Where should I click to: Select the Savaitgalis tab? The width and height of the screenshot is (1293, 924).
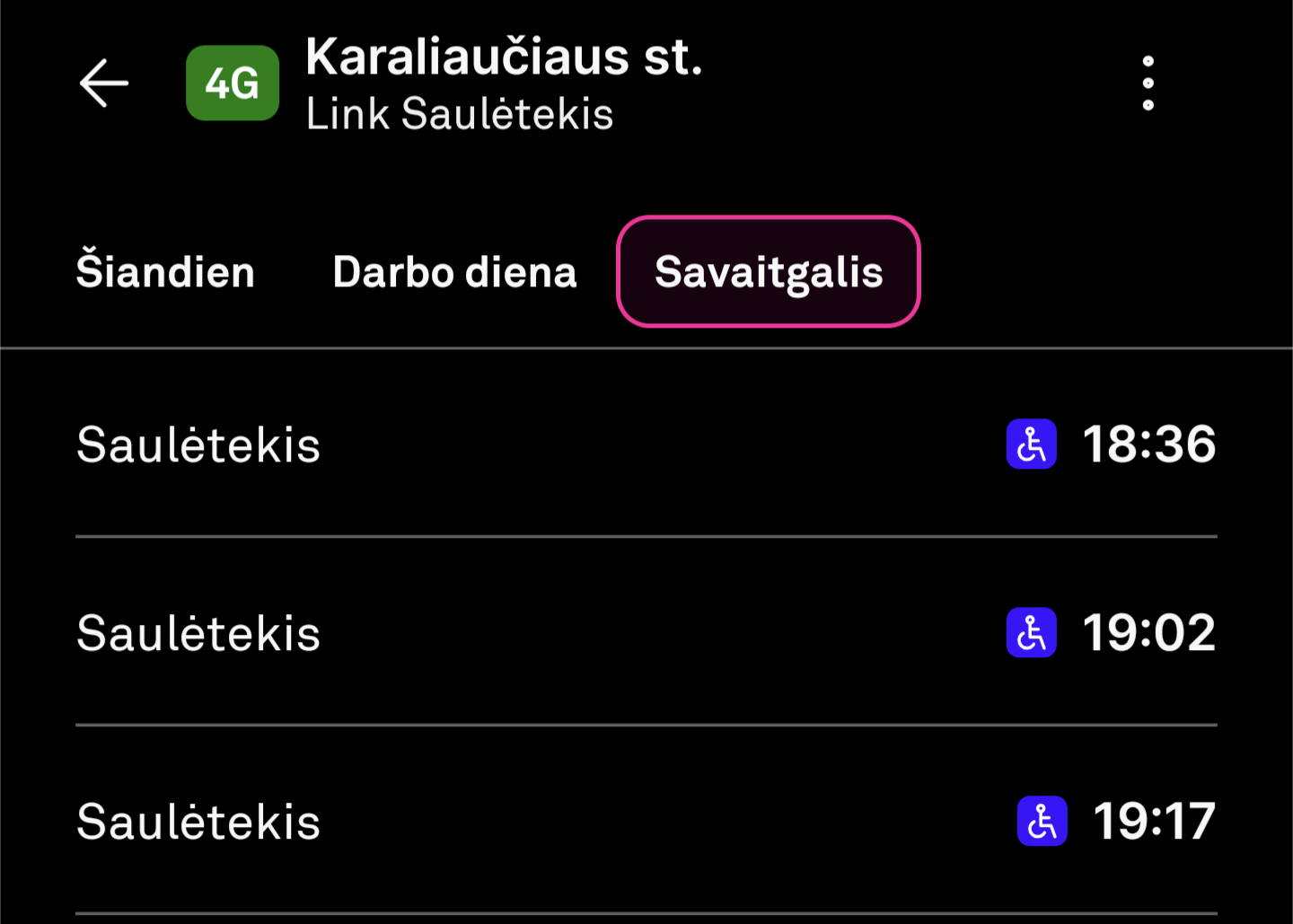coord(769,272)
